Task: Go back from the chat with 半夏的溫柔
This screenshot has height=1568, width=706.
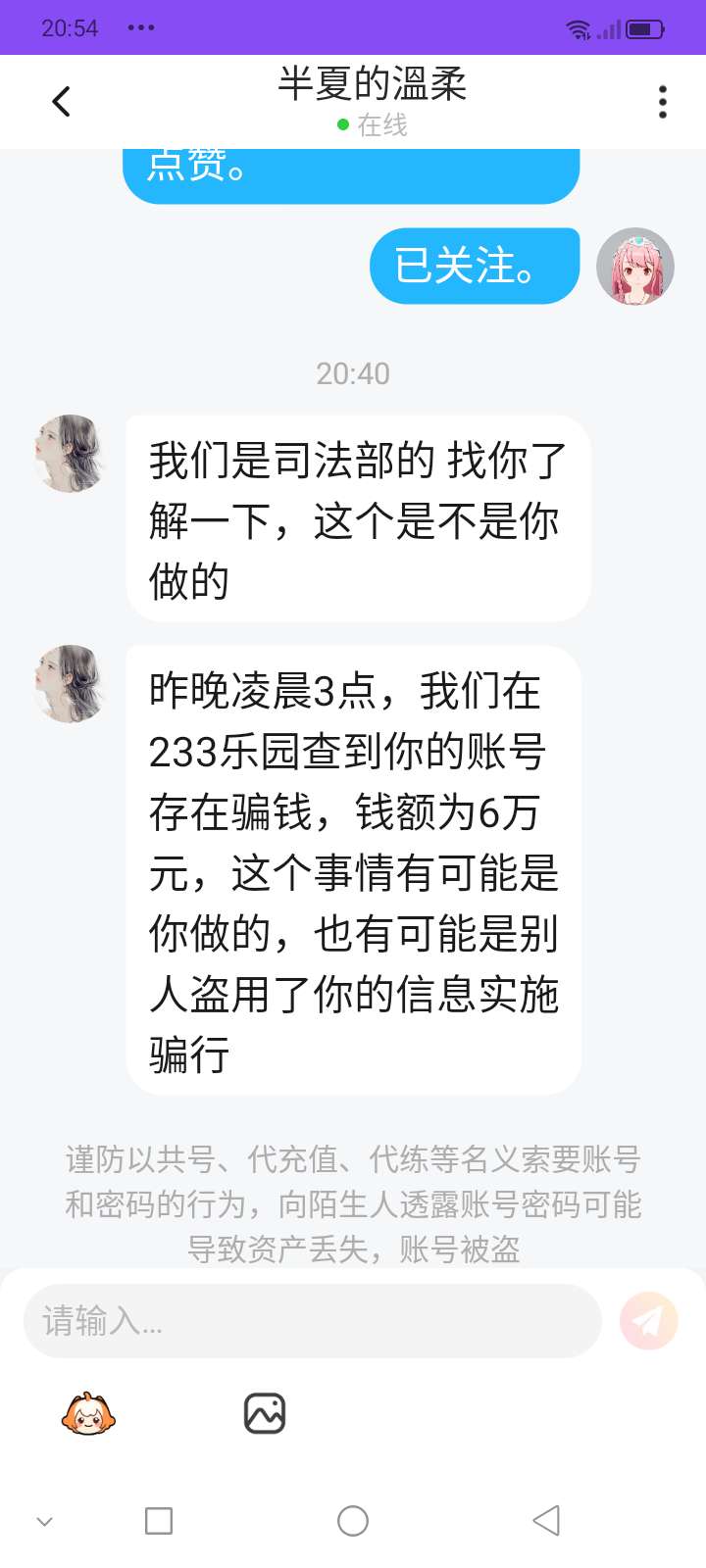Action: coord(61,101)
